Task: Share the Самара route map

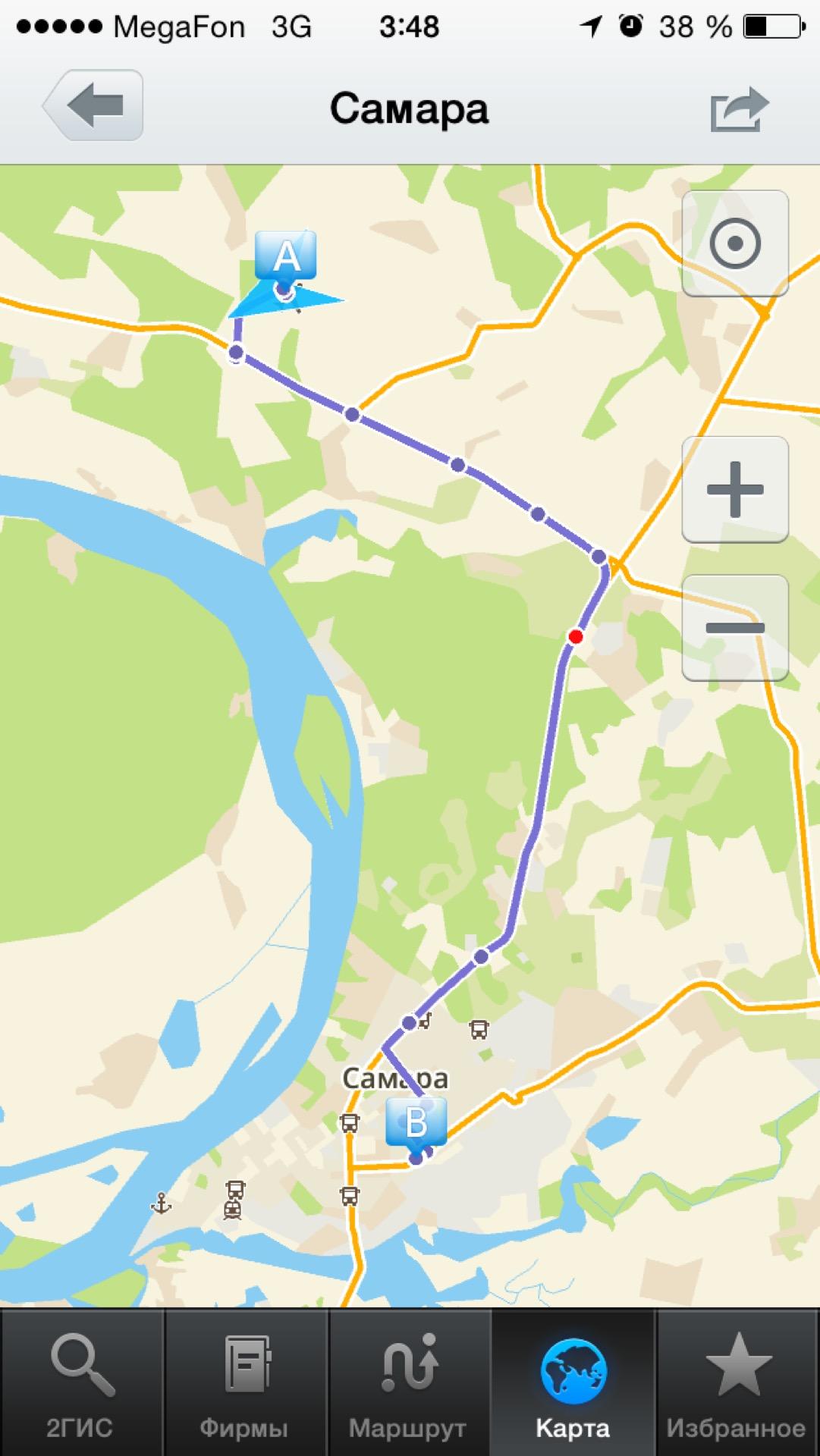Action: coord(739,109)
